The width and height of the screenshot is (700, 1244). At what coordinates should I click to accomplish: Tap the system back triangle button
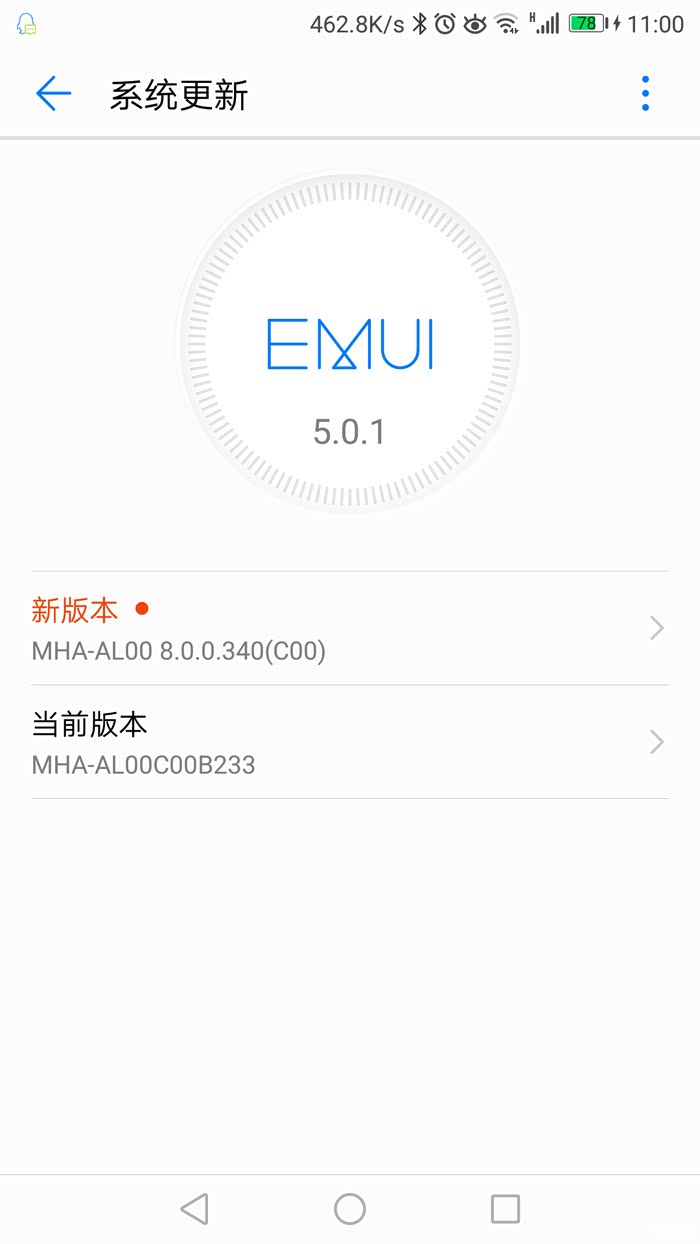(x=194, y=1209)
